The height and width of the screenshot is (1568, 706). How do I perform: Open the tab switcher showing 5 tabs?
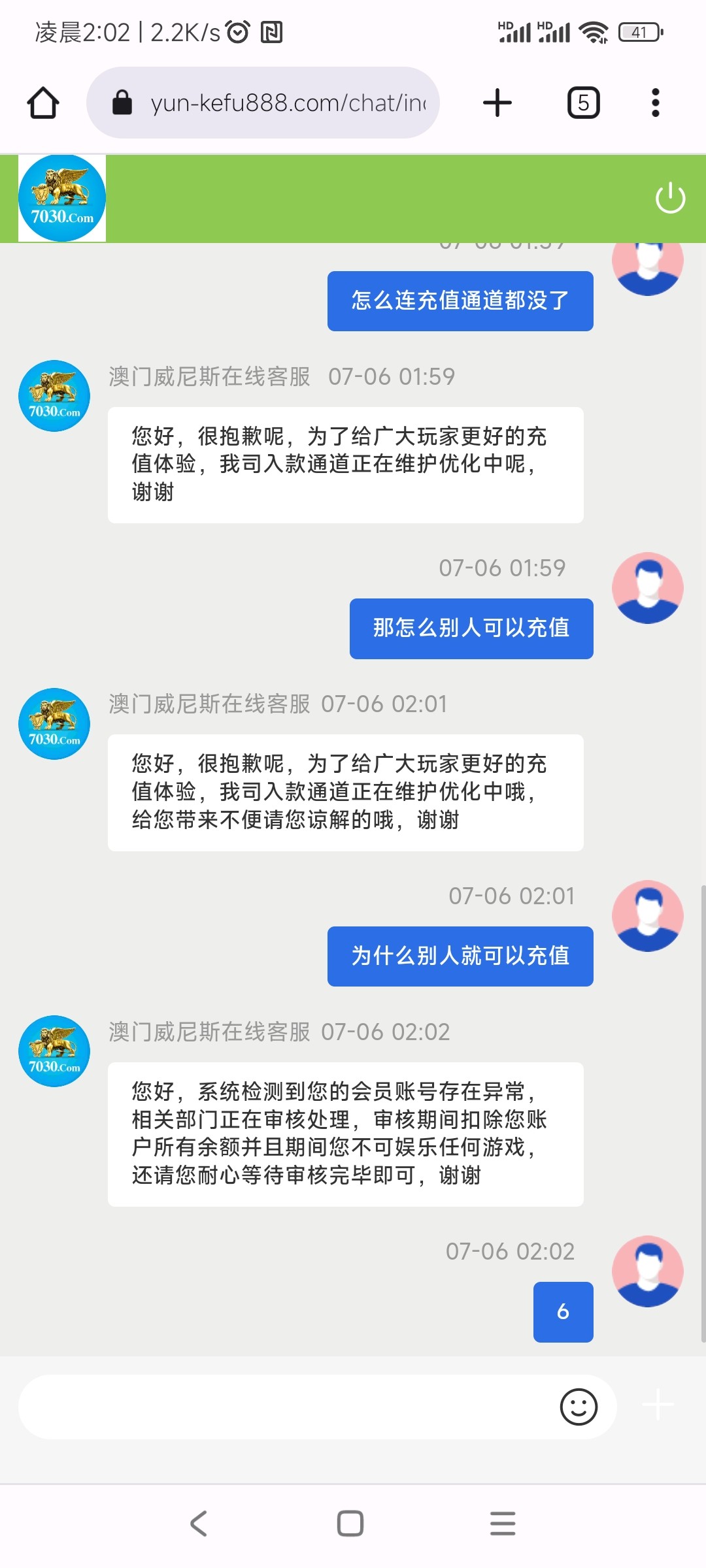click(583, 103)
